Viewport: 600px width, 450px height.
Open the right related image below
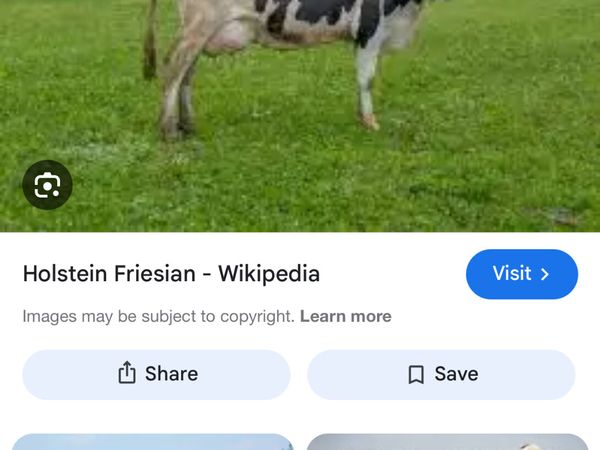(x=447, y=441)
